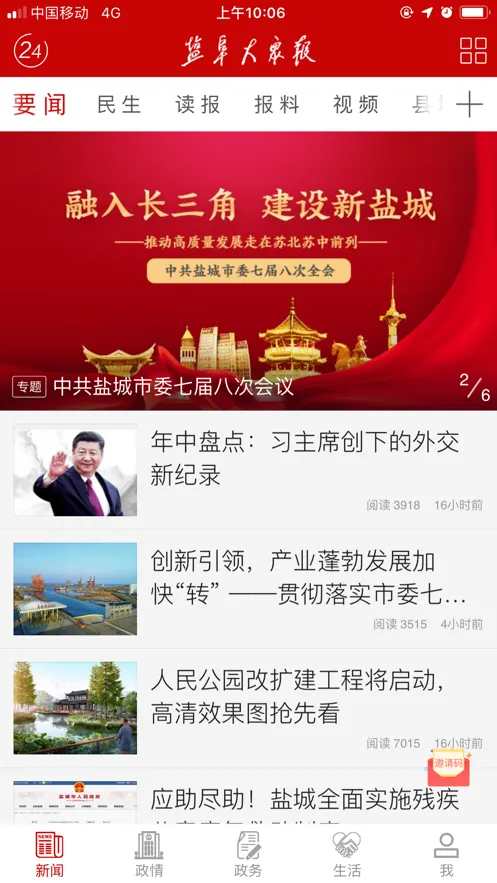Switch to the 读报 tab

[198, 105]
